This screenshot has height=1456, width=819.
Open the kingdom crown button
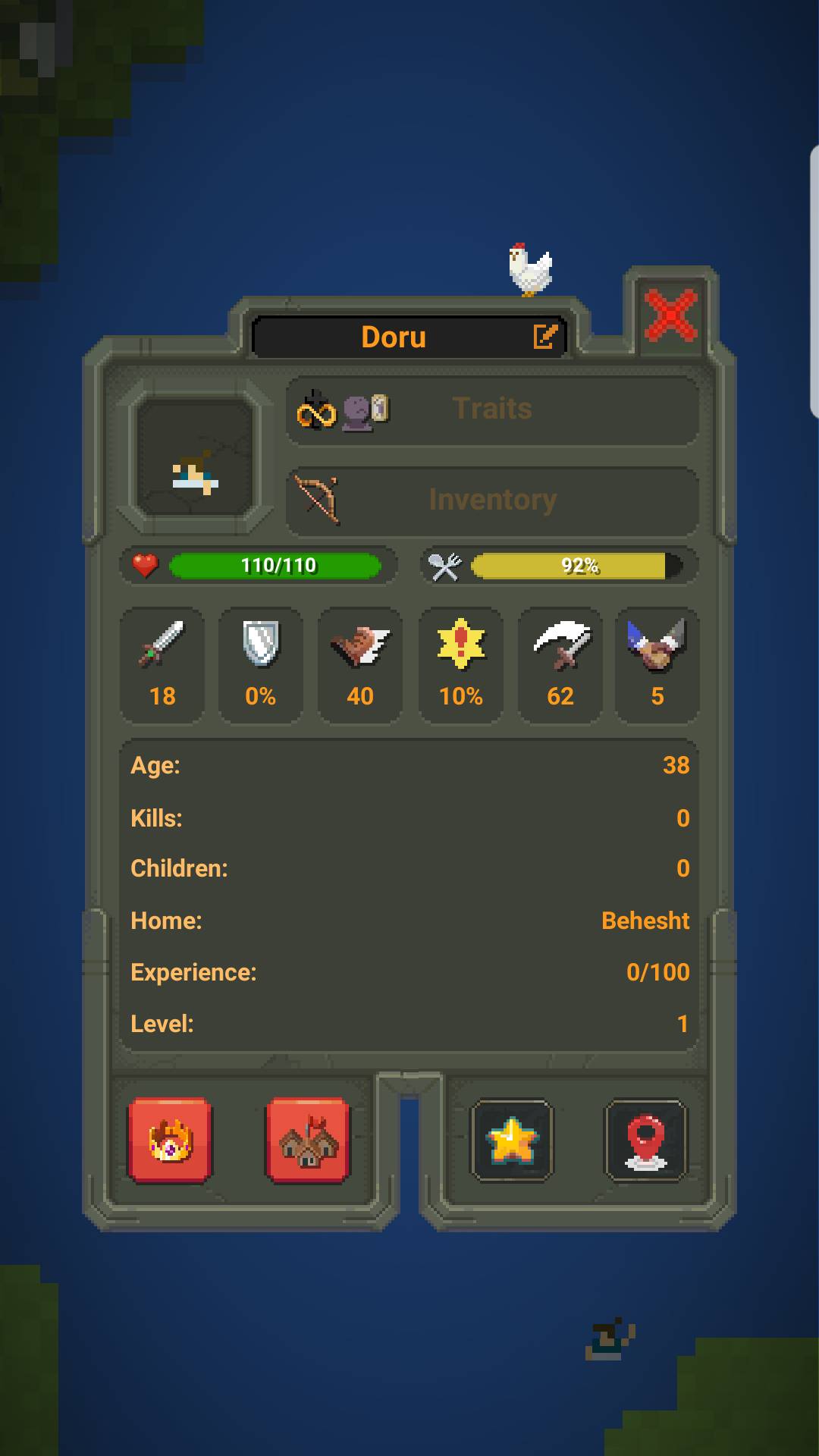click(170, 1140)
